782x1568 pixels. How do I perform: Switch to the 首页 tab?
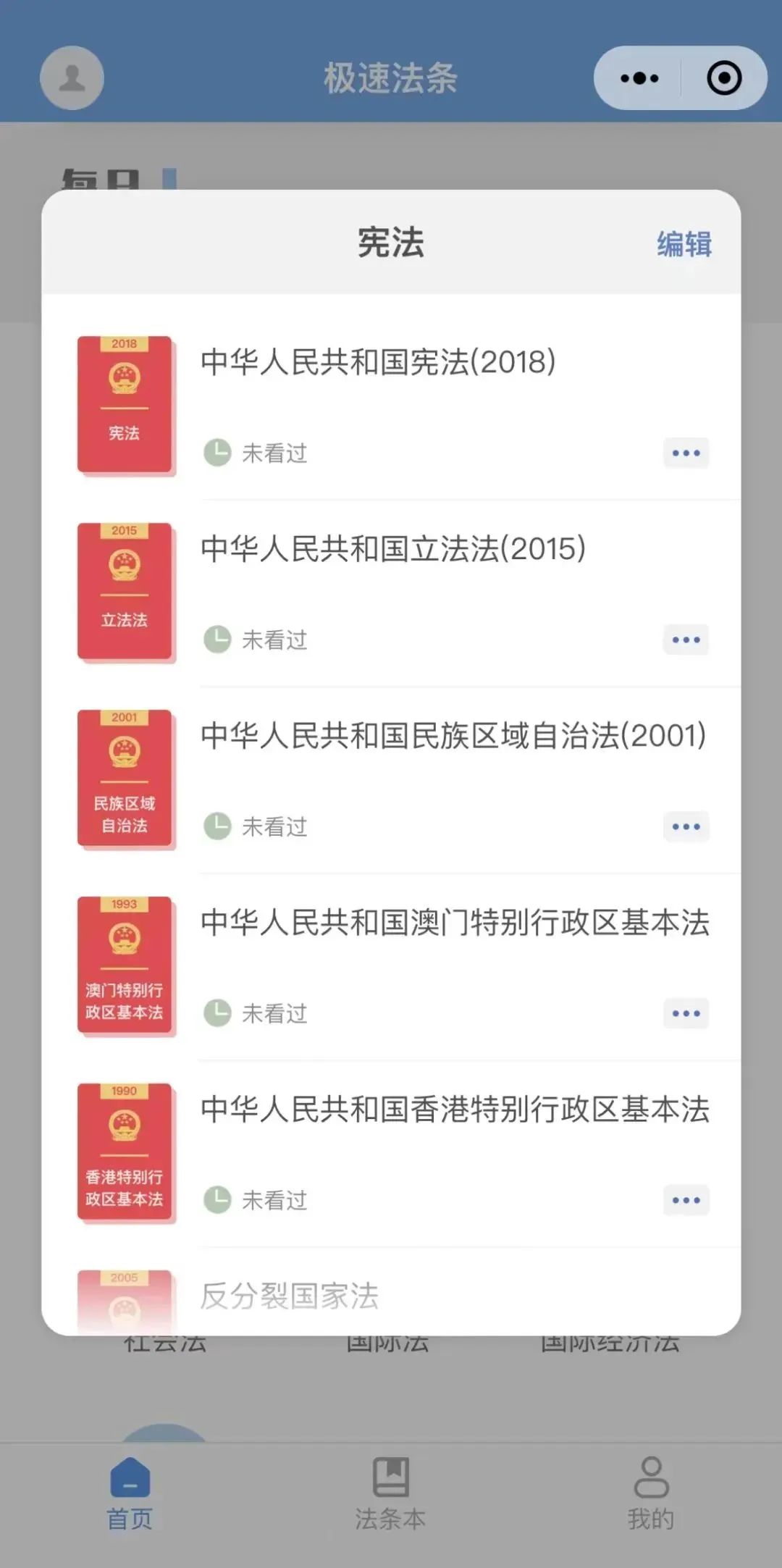tap(130, 1493)
